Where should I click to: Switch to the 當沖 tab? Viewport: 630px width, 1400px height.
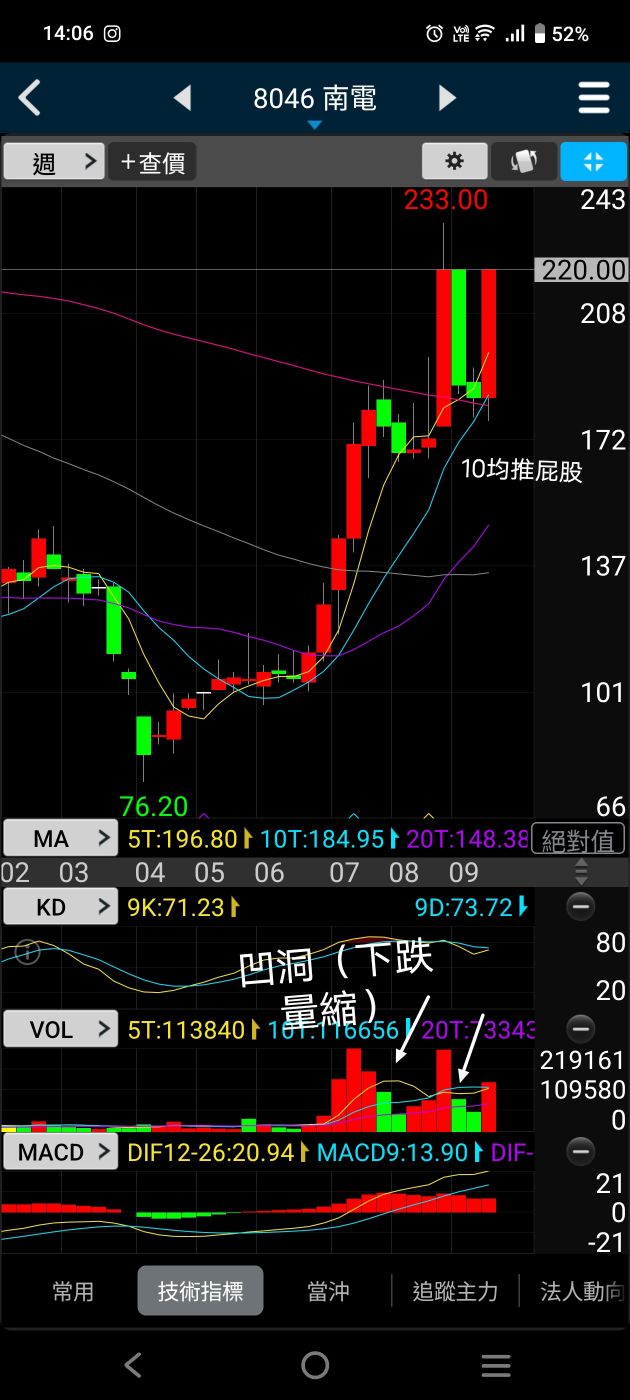[x=328, y=1291]
